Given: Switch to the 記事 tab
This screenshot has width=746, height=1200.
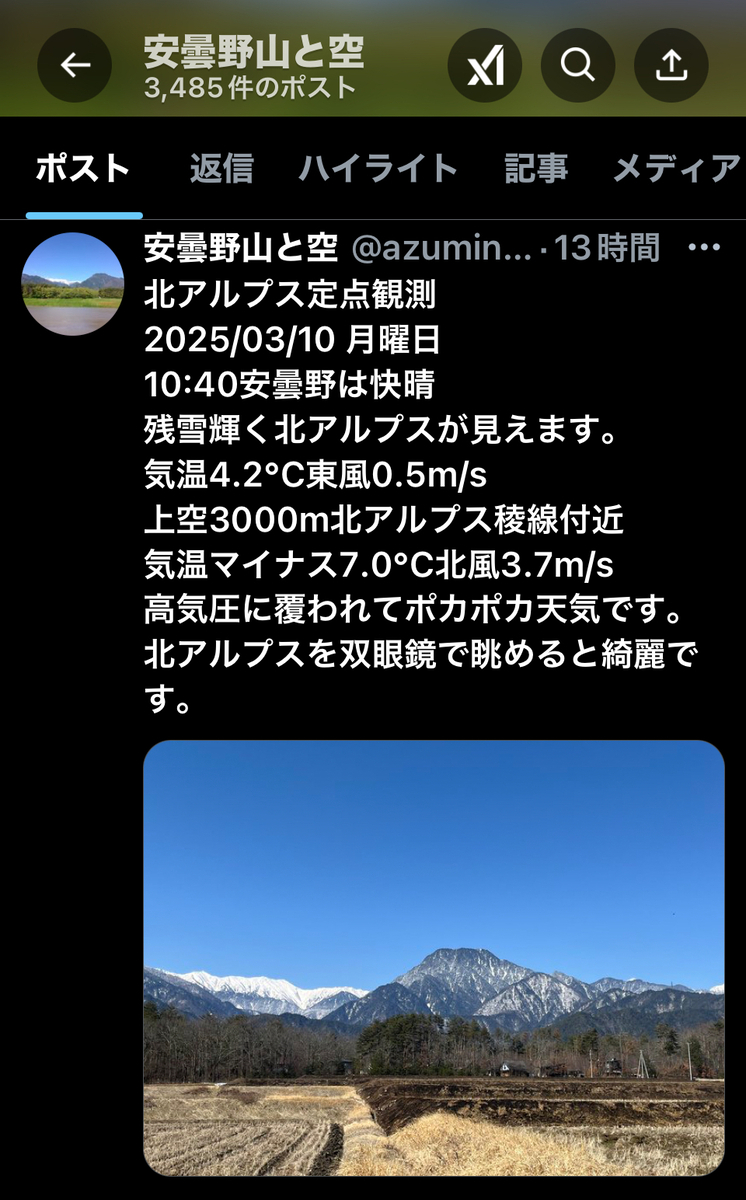Looking at the screenshot, I should click(x=536, y=169).
